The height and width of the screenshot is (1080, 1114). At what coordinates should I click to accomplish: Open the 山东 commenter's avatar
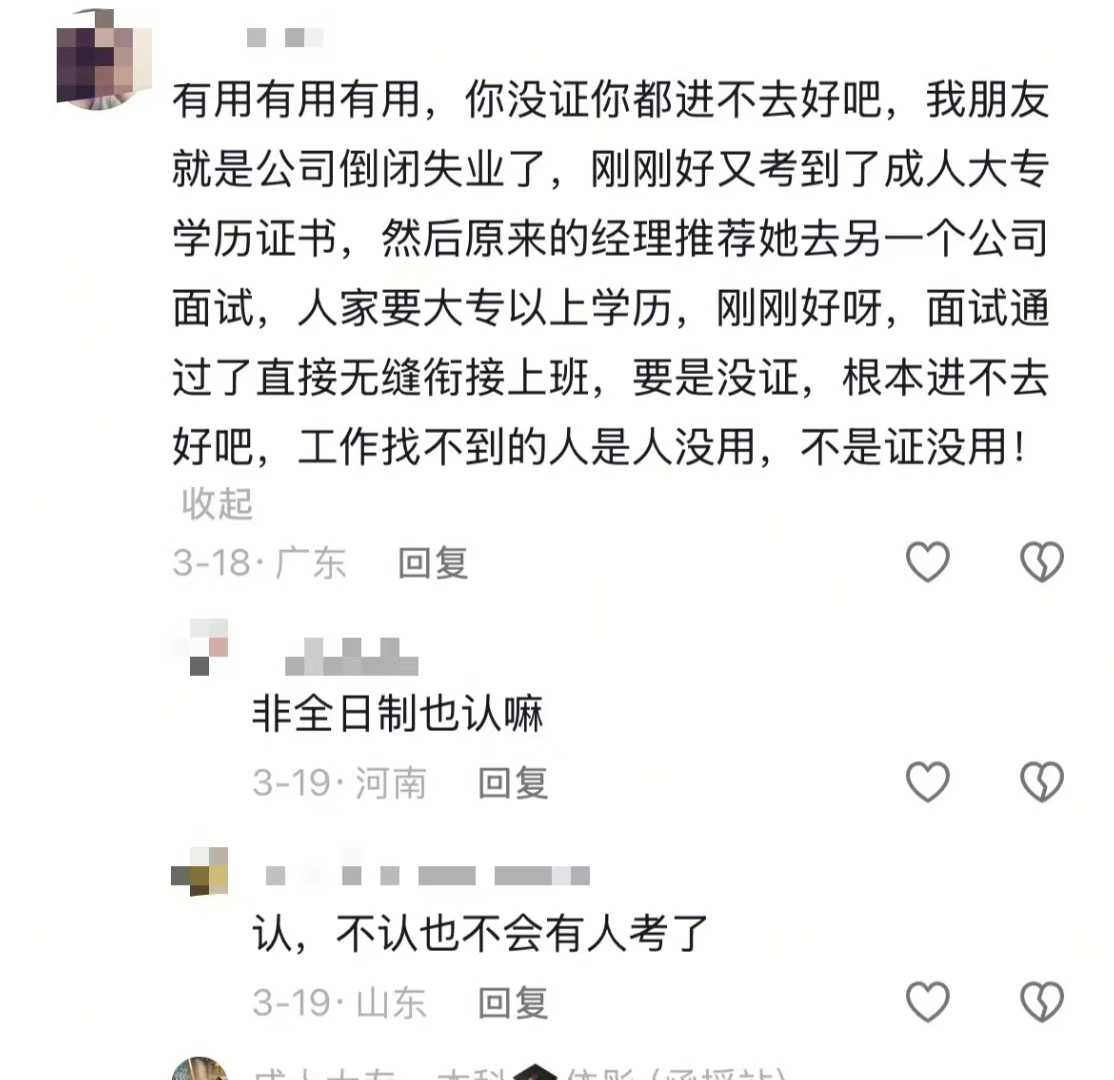pyautogui.click(x=200, y=872)
